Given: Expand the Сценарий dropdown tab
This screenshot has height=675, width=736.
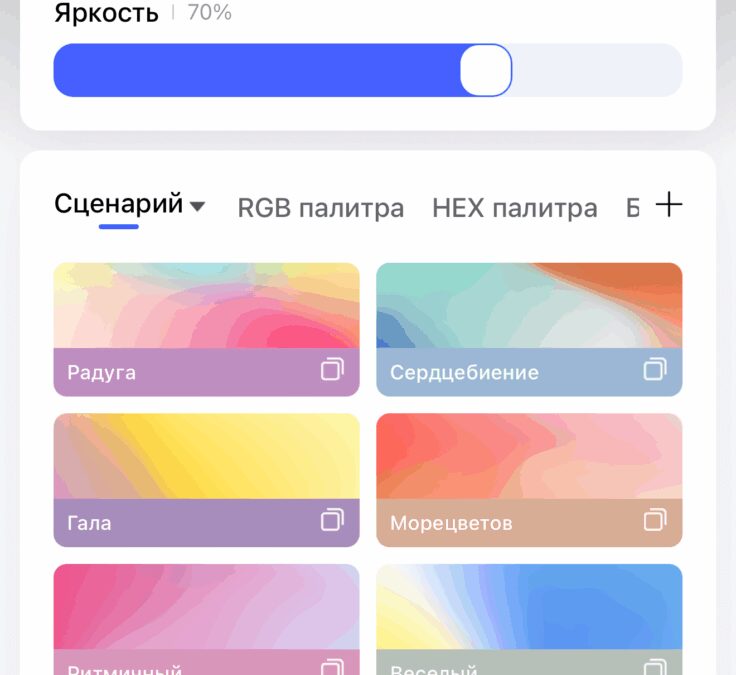Looking at the screenshot, I should pos(129,206).
